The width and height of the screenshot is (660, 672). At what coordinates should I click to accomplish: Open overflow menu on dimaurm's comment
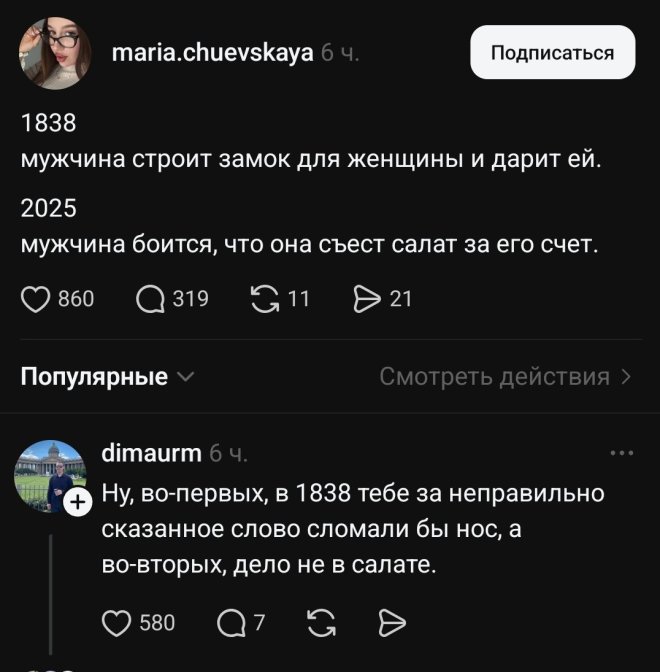point(621,454)
